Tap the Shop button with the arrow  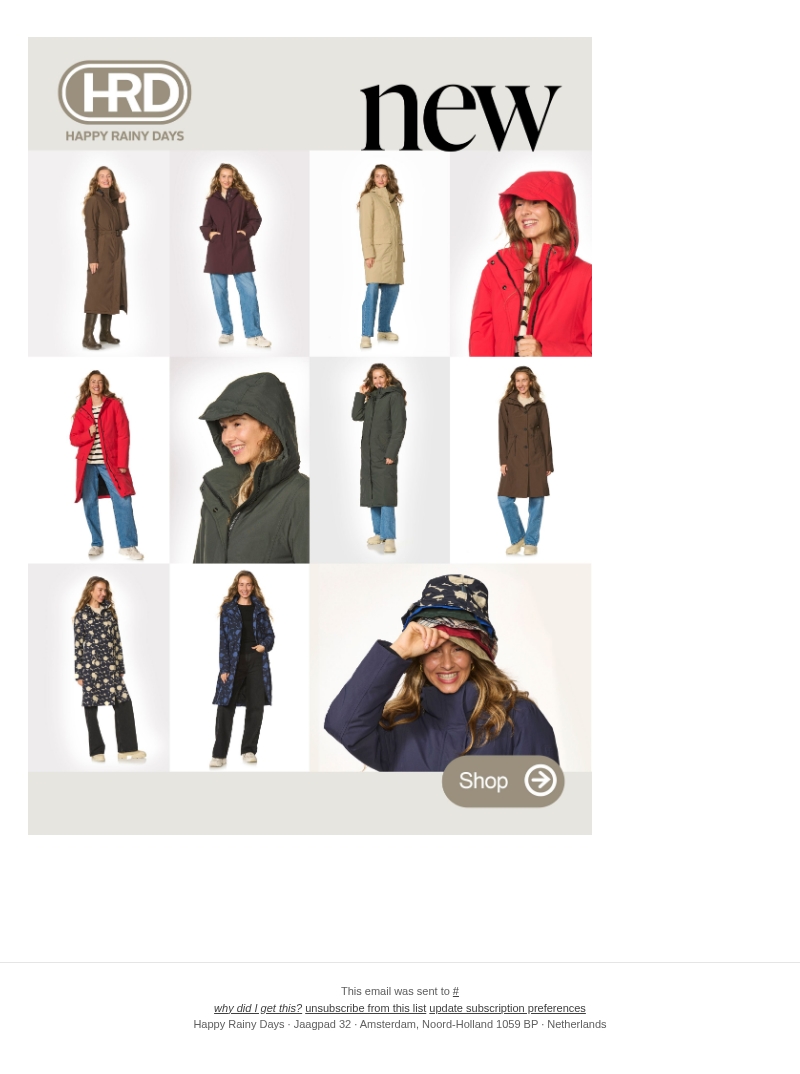tap(503, 781)
